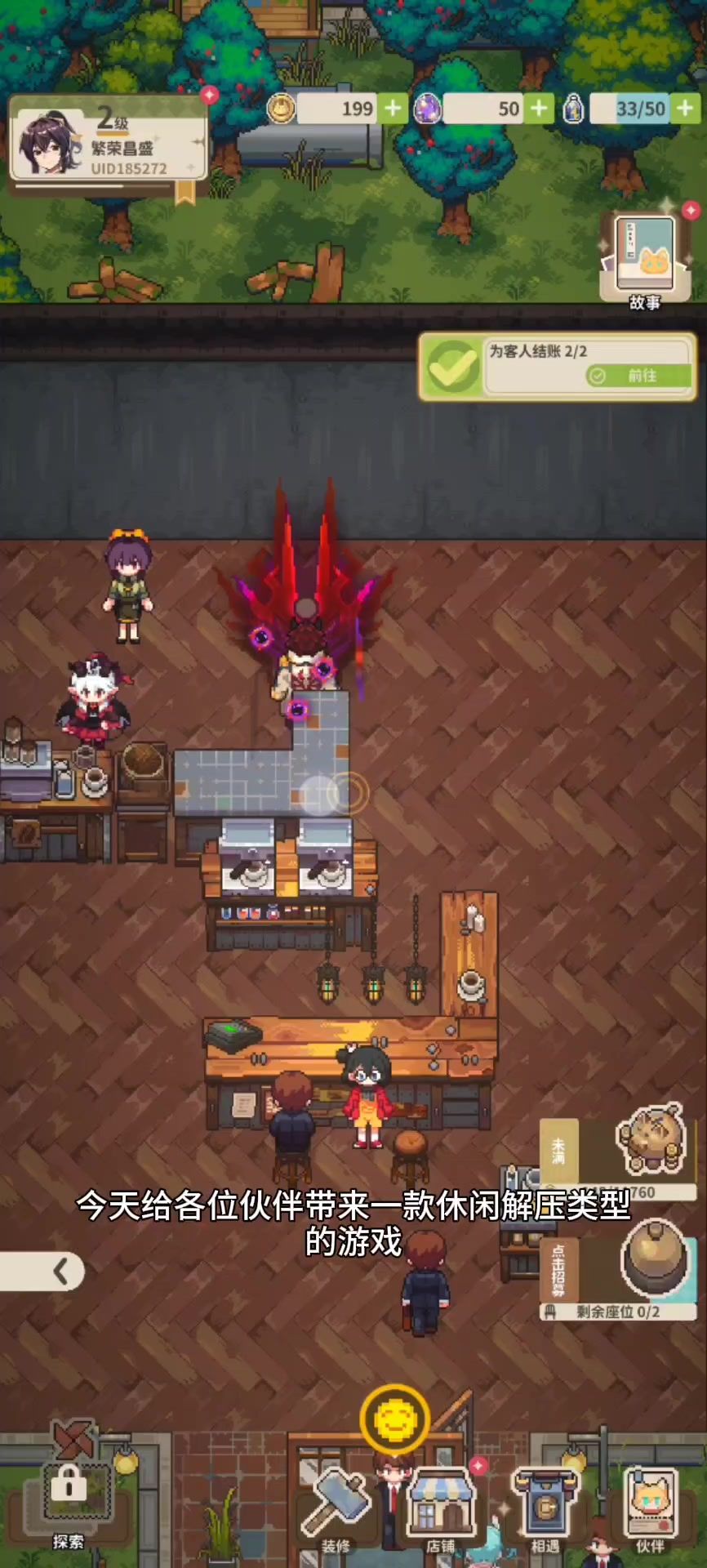The image size is (707, 1568).
Task: Add more gold coins with plus button
Action: coord(393,109)
